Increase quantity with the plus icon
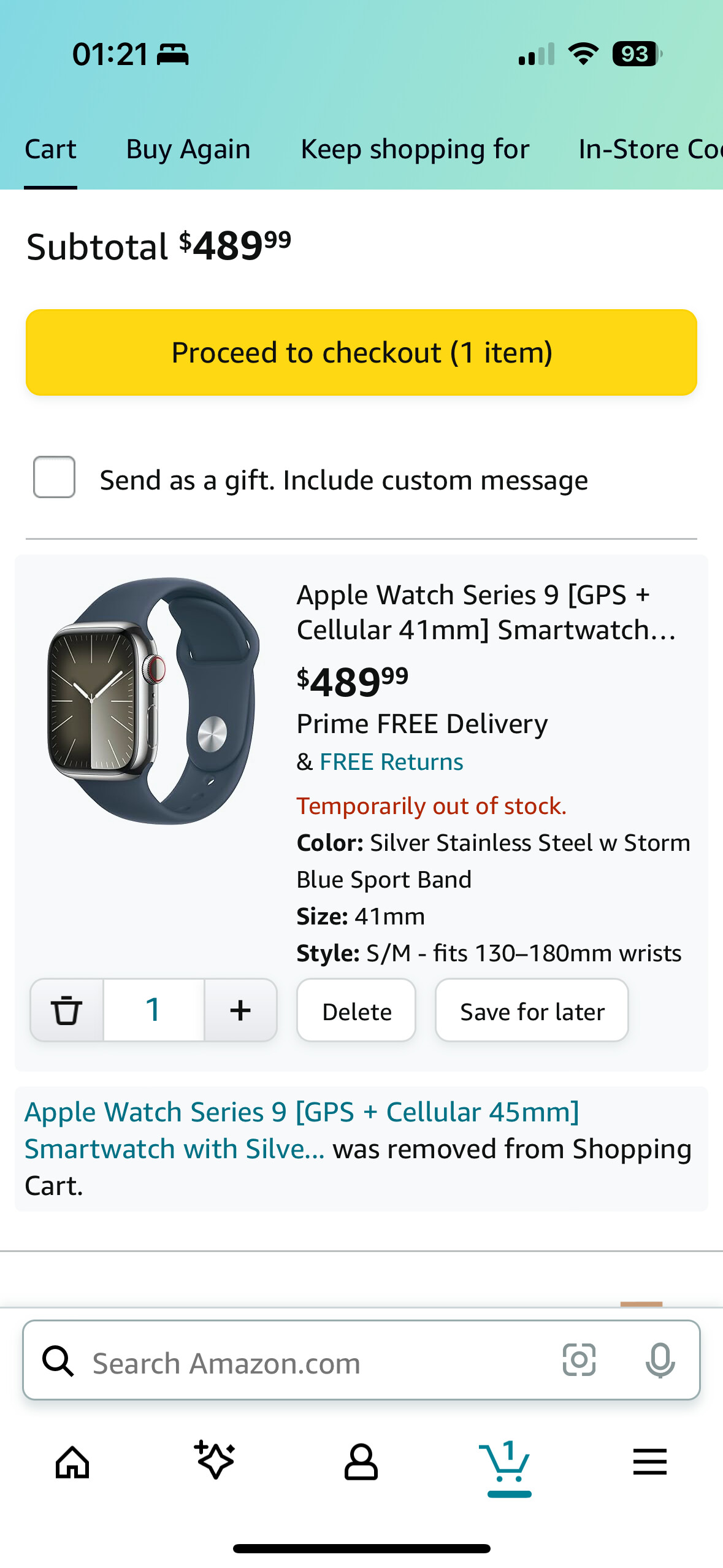723x1568 pixels. pos(240,1010)
